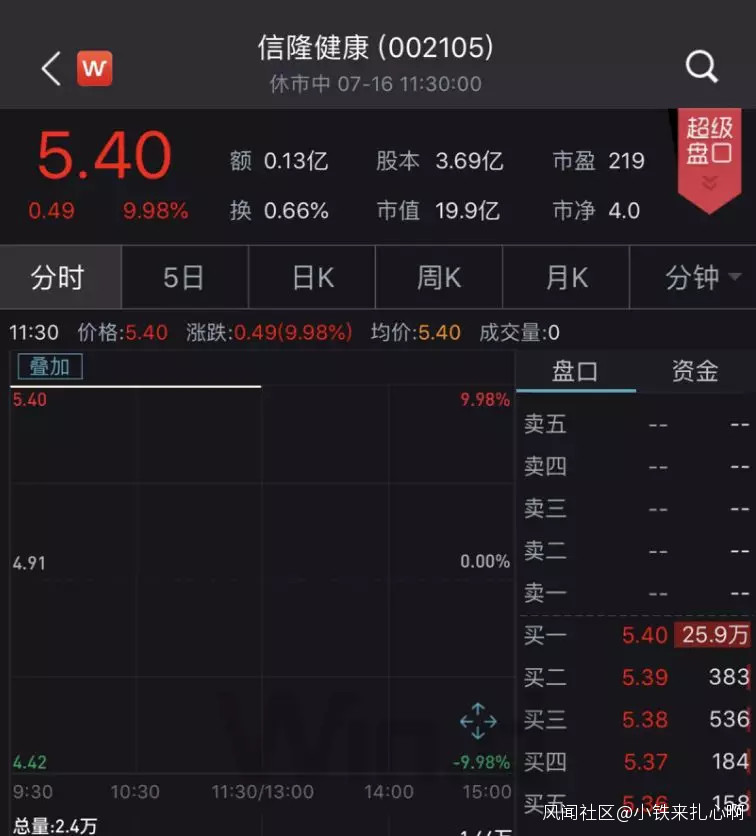
Task: Go back using the top-left arrow
Action: 51,68
